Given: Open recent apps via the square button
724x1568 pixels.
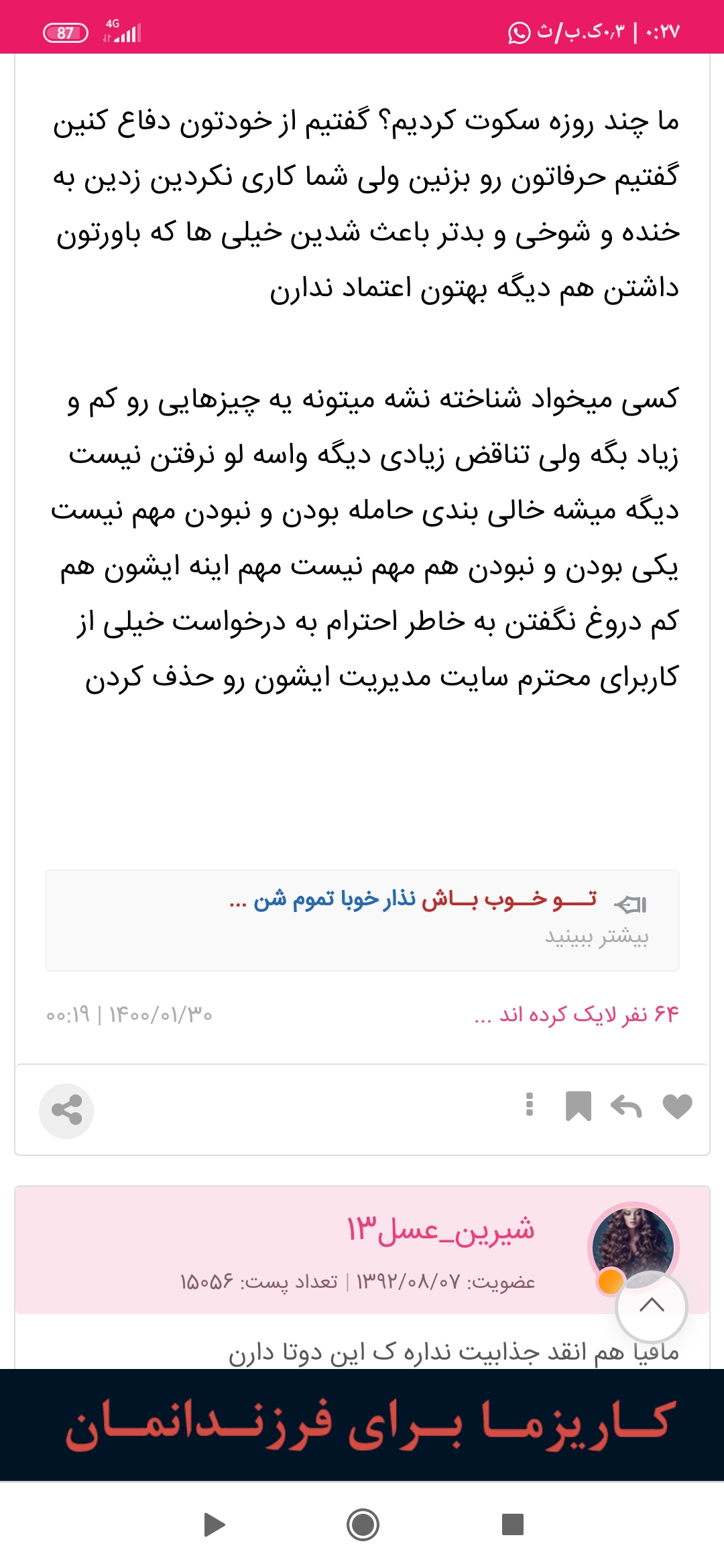Looking at the screenshot, I should click(x=512, y=1524).
